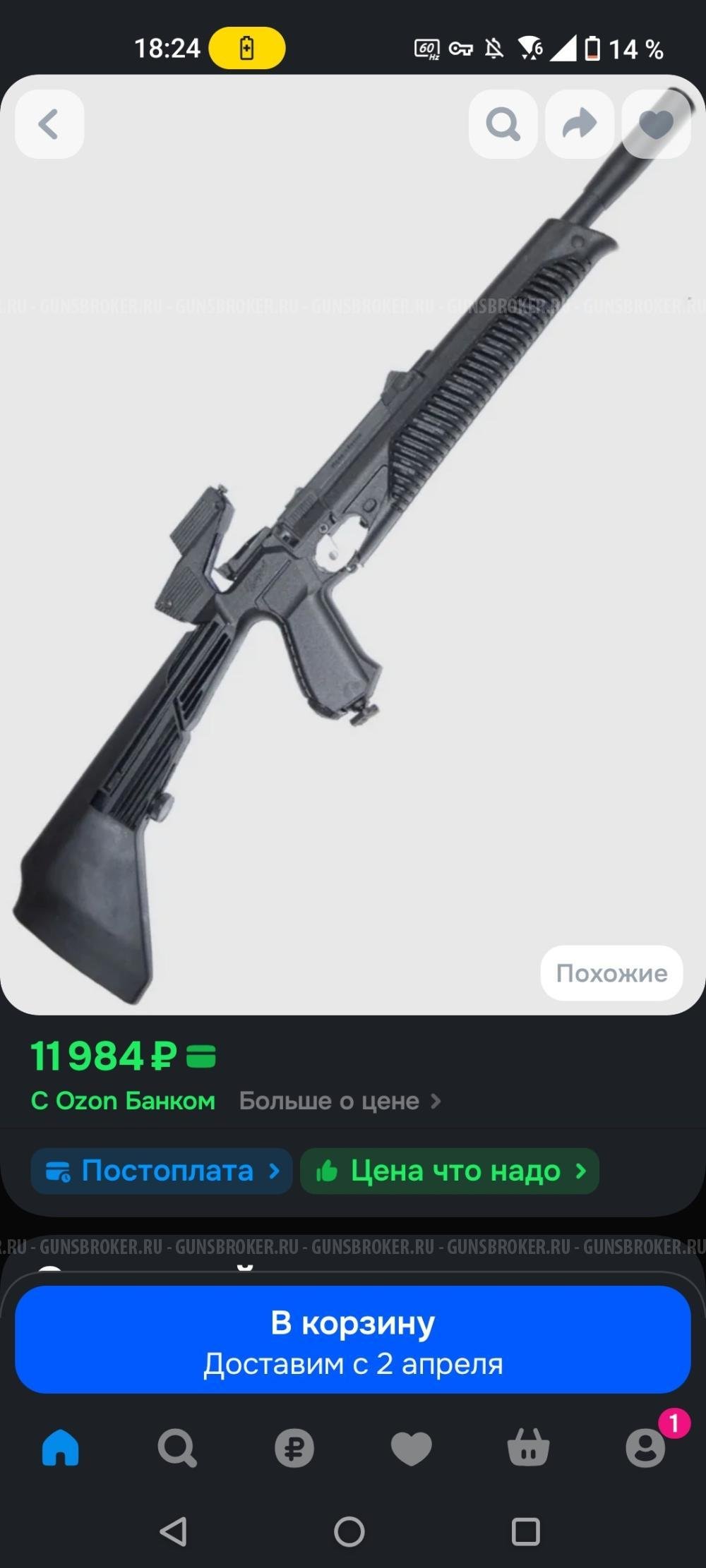This screenshot has width=706, height=1568.
Task: Open the cart icon in bottom navigation
Action: tap(528, 1447)
